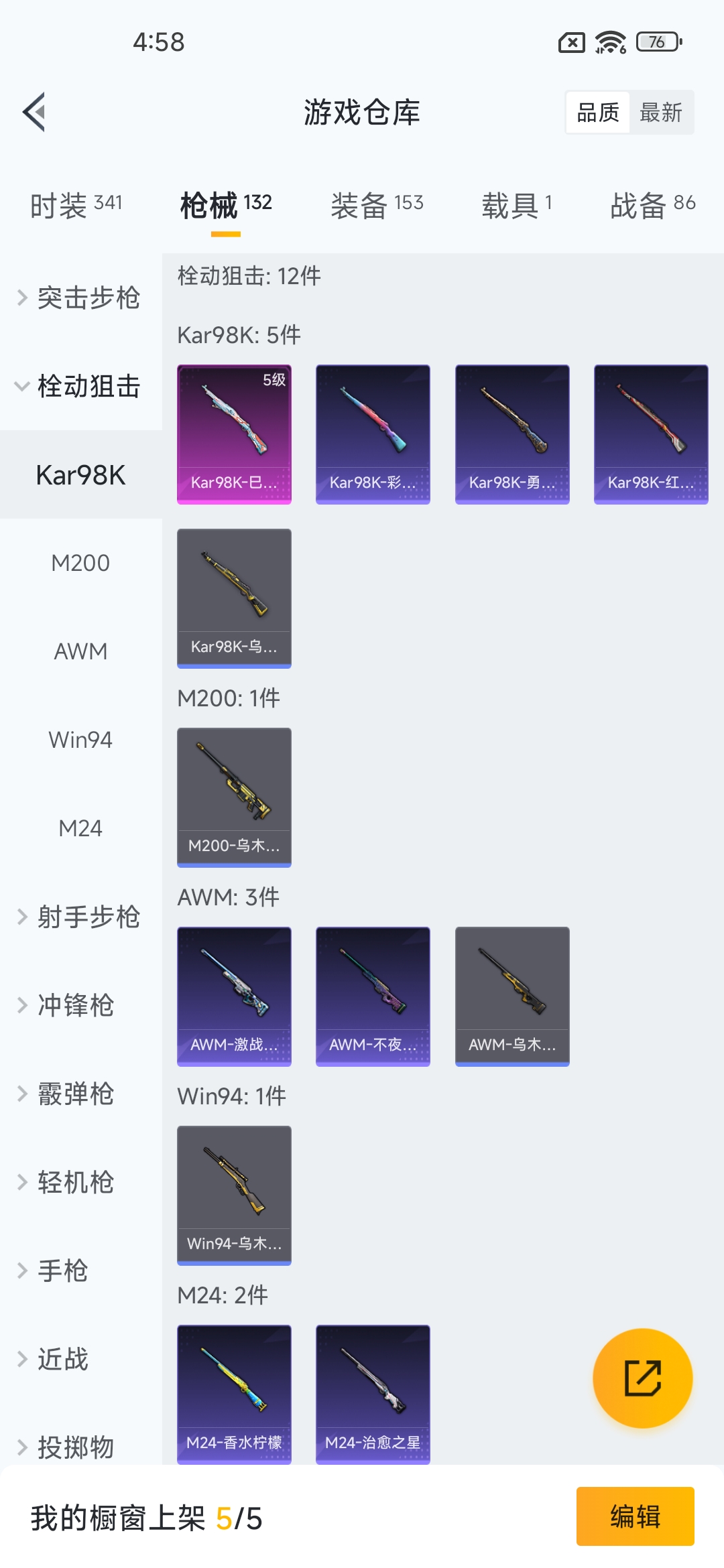Open the level 5 Kar98K skin

(234, 434)
